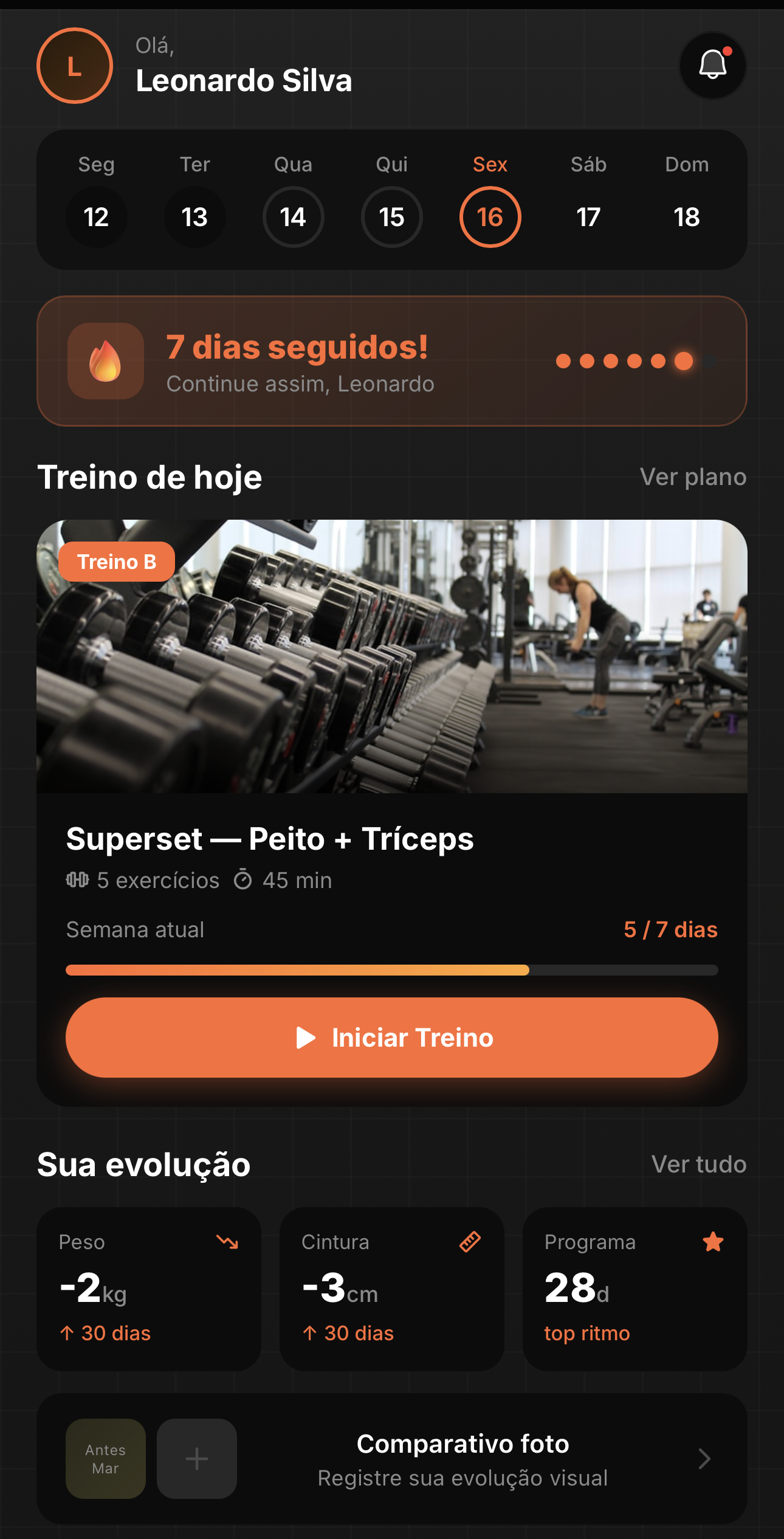Tap Ver tudo next to Sua evolução

[699, 1165]
